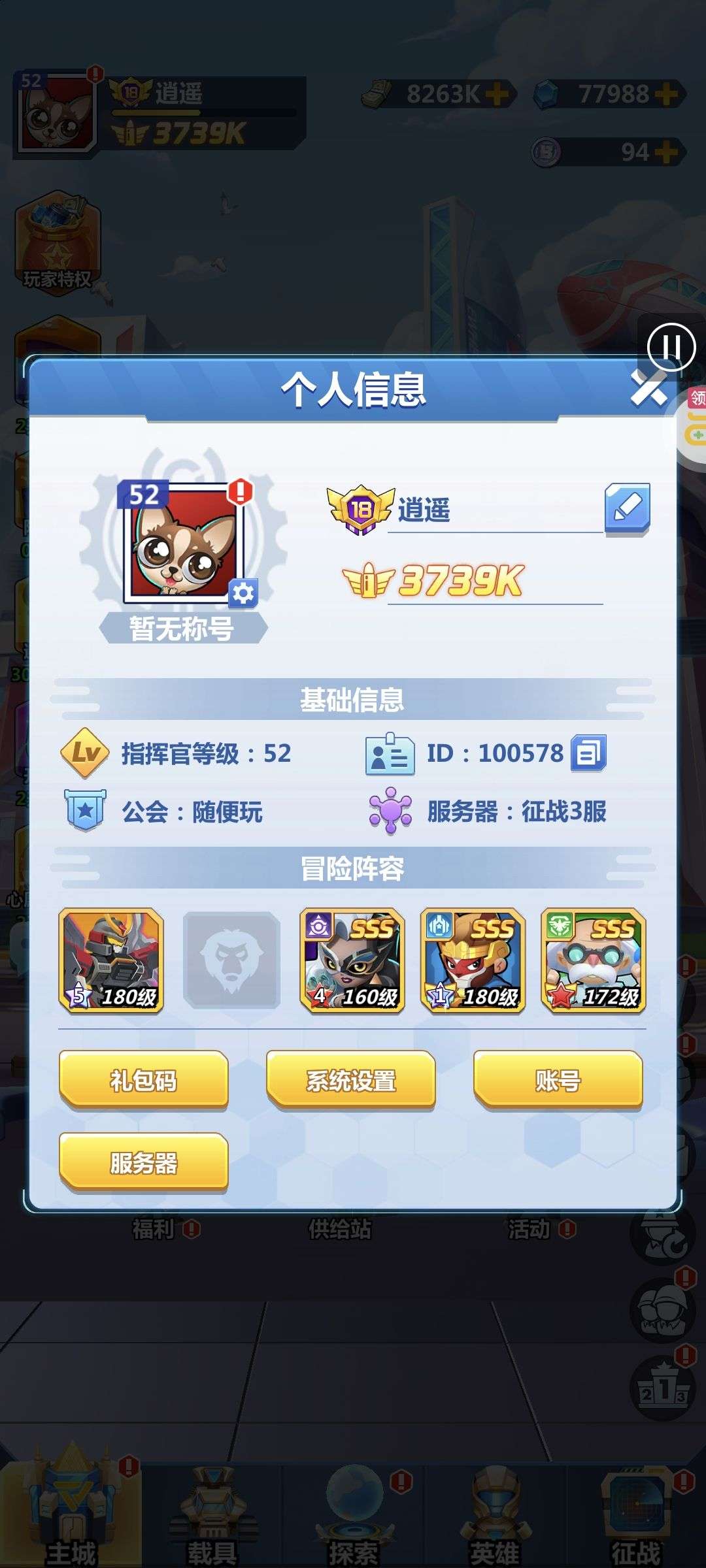
Task: Edit the nickname 逍遥 with the pencil icon
Action: 627,509
